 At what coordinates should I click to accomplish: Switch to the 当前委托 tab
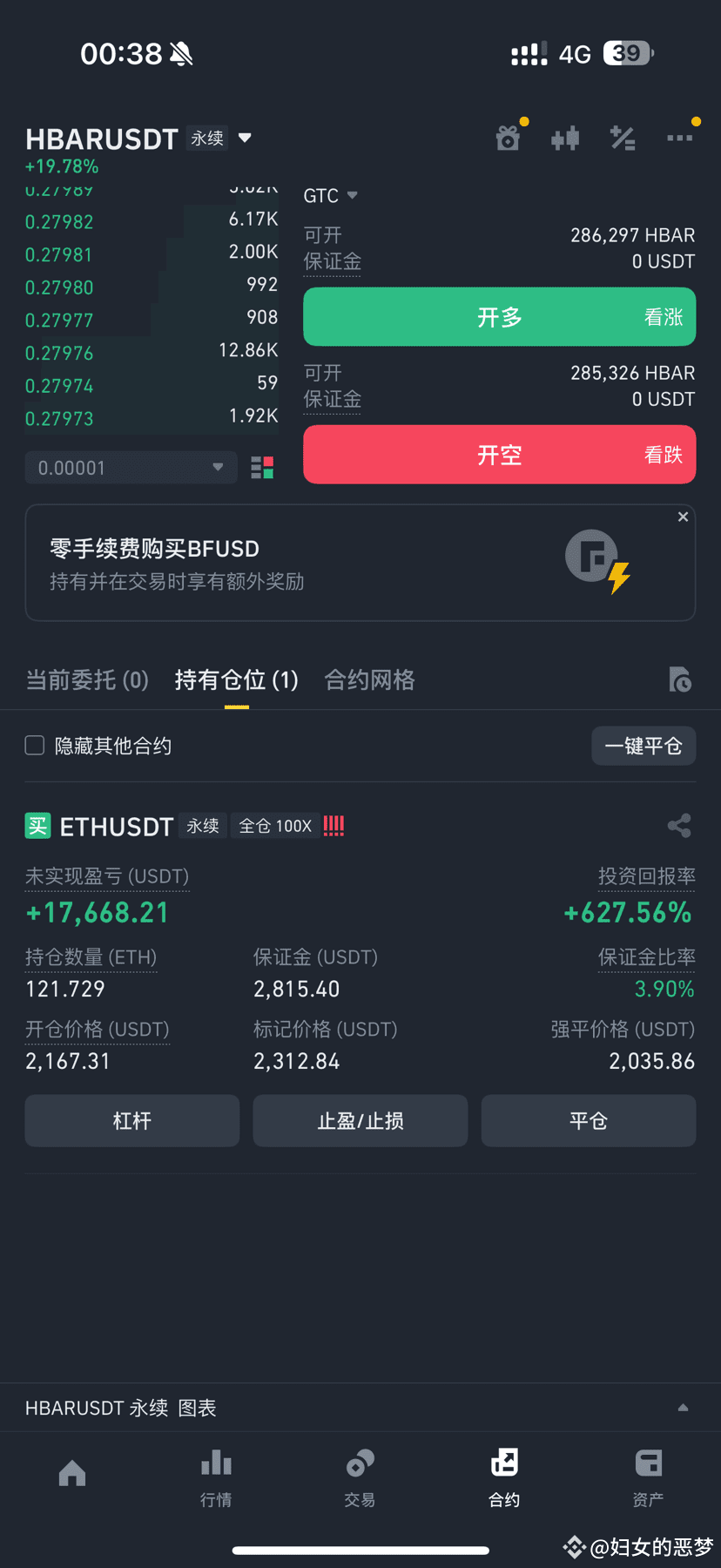click(x=87, y=680)
